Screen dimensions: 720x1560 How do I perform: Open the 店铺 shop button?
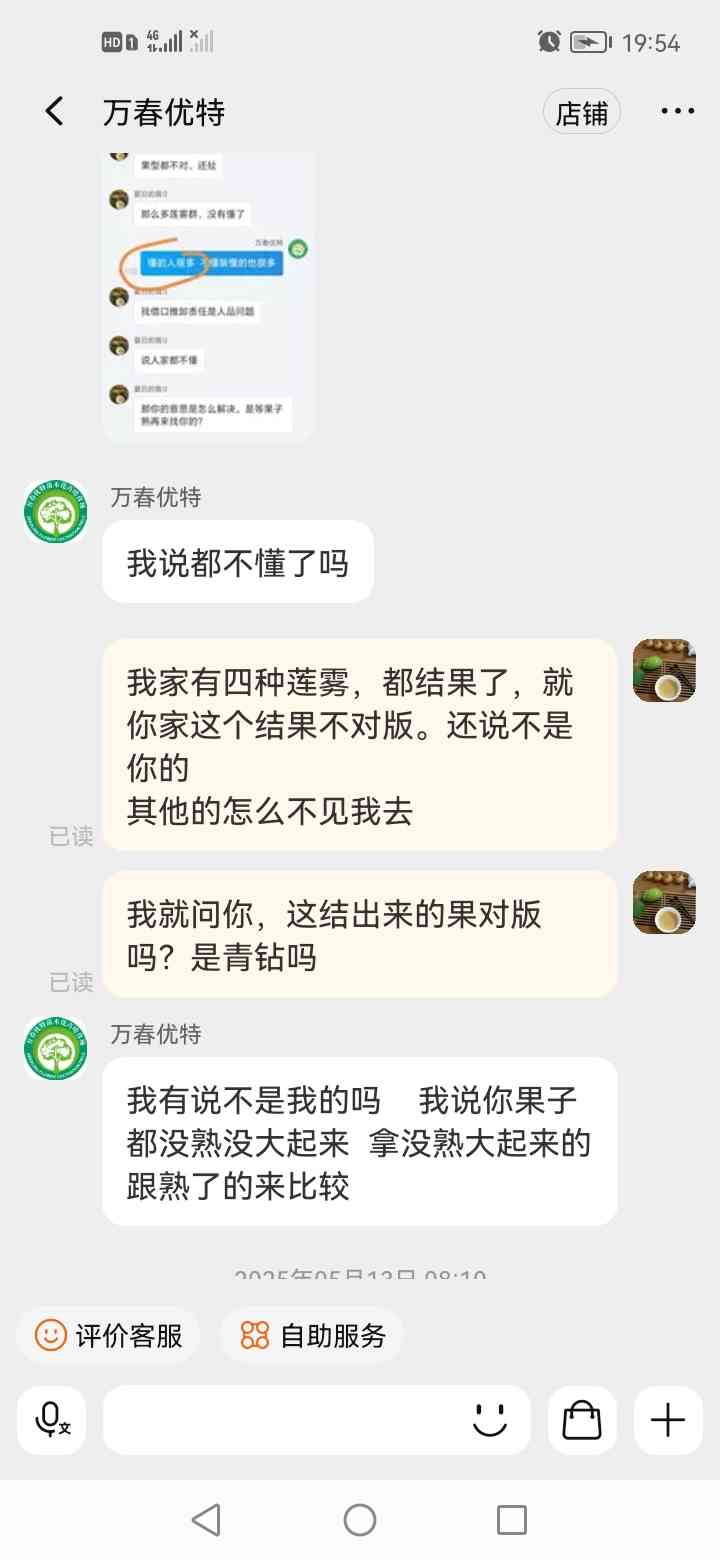[582, 112]
